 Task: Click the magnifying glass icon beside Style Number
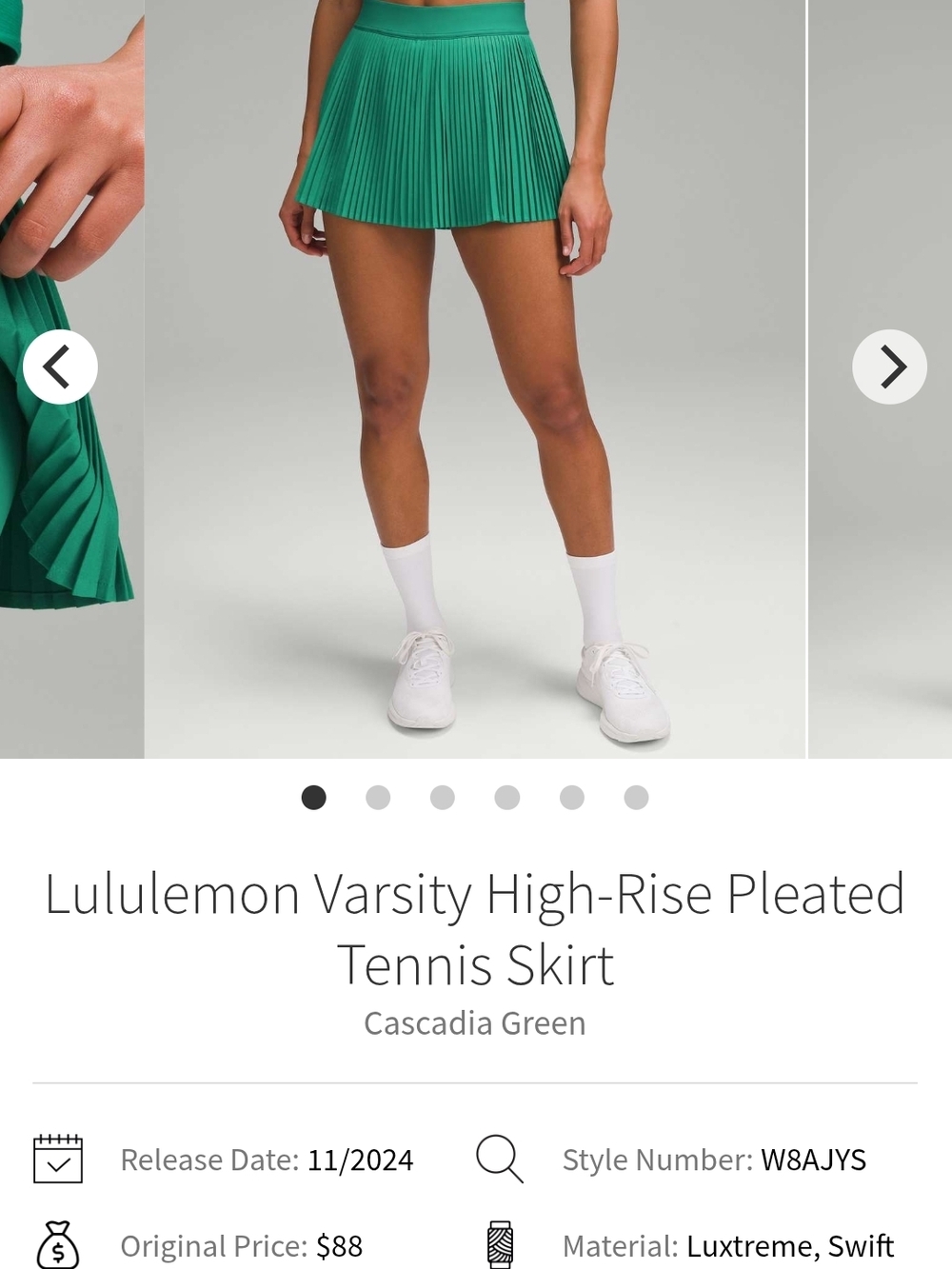pyautogui.click(x=499, y=1158)
